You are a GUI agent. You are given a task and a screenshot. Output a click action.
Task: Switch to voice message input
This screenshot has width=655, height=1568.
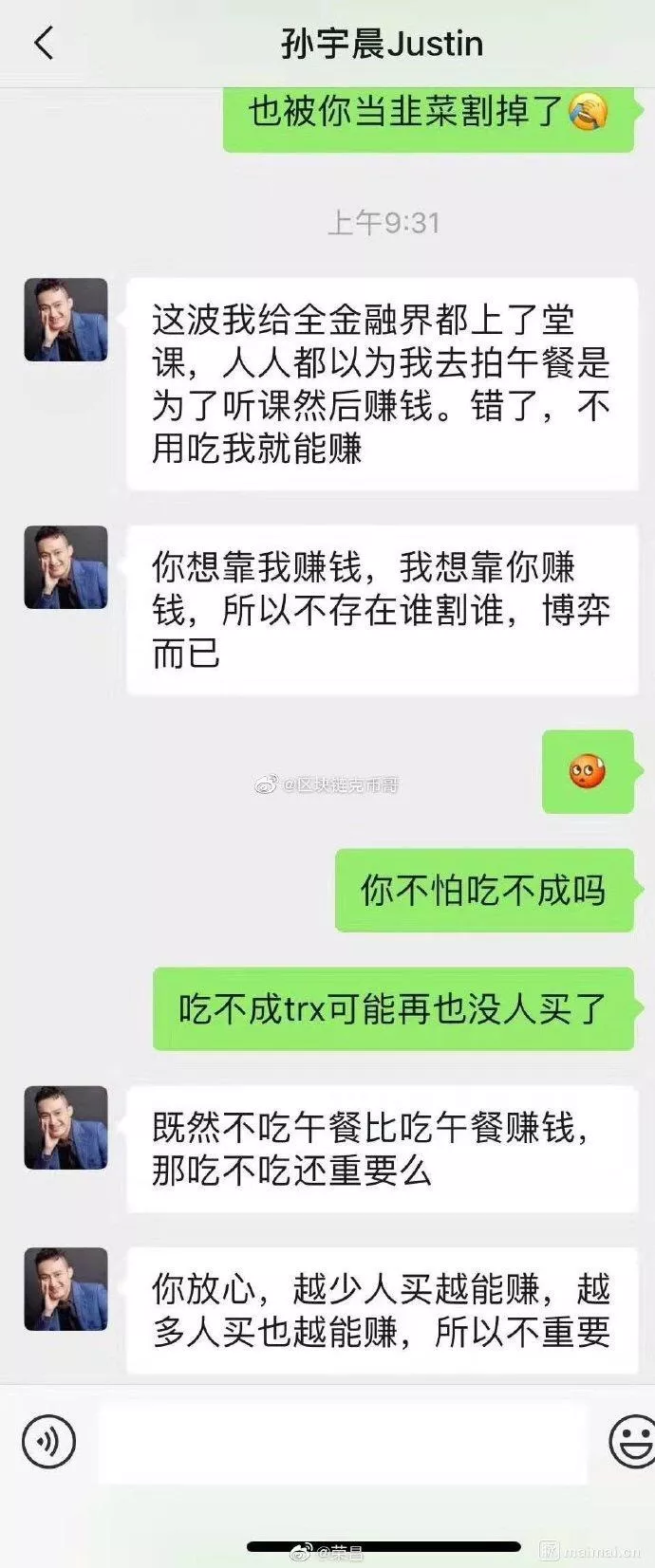pos(48,1441)
